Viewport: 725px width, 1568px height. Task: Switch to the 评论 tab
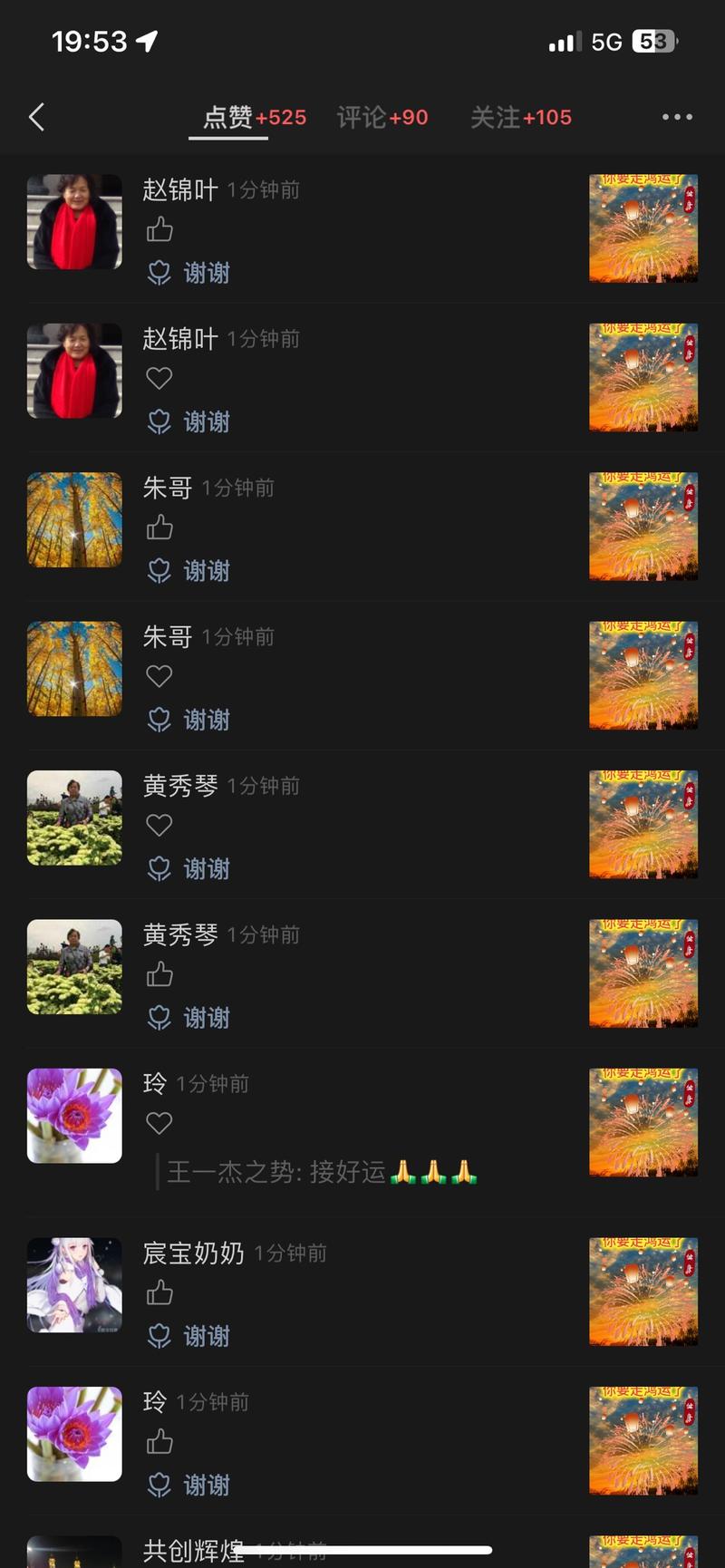pyautogui.click(x=382, y=117)
